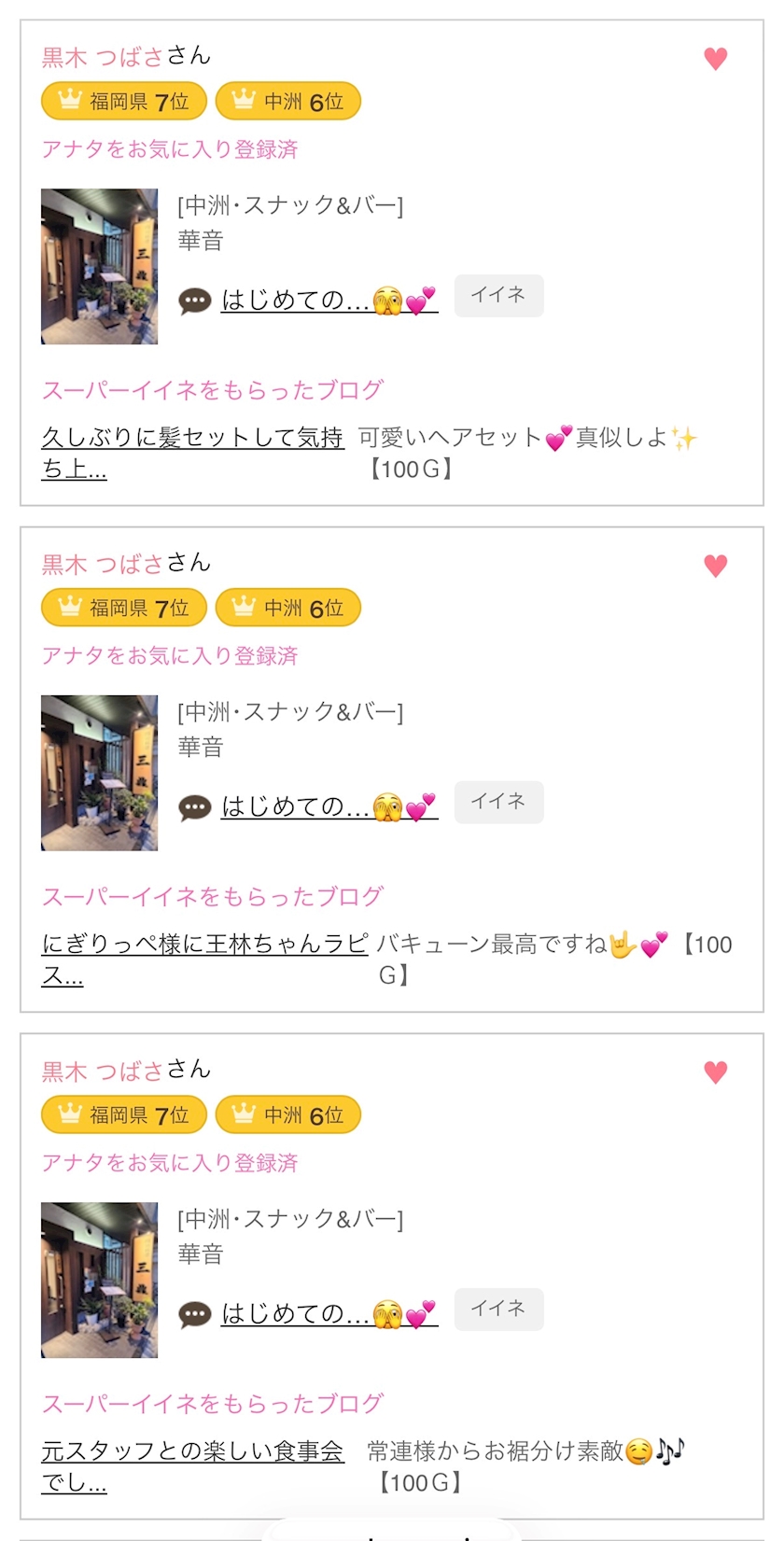Viewport: 784px width, 1541px height.
Task: Tap the heart icon on the 髪セット blog card
Action: [x=715, y=59]
